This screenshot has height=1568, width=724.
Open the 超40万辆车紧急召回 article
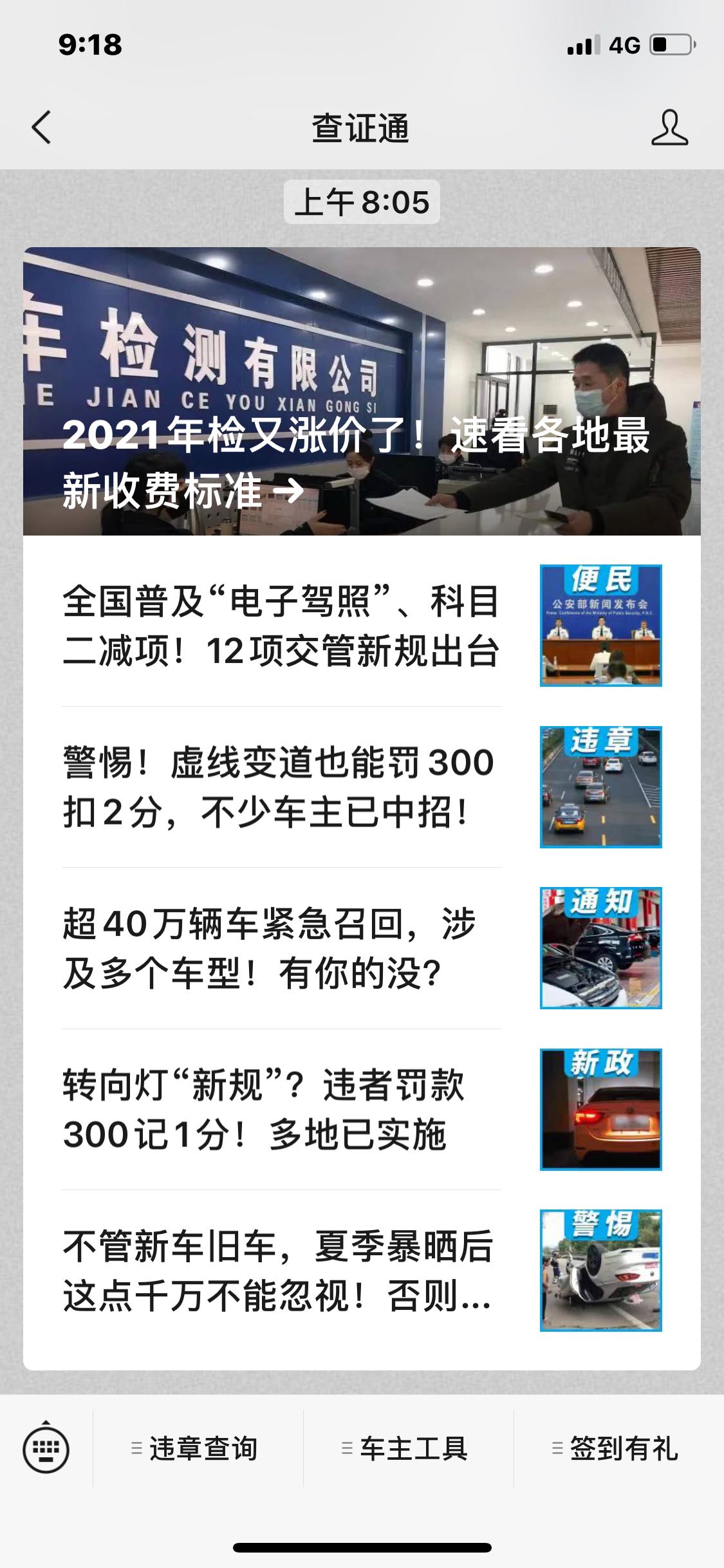point(362,948)
